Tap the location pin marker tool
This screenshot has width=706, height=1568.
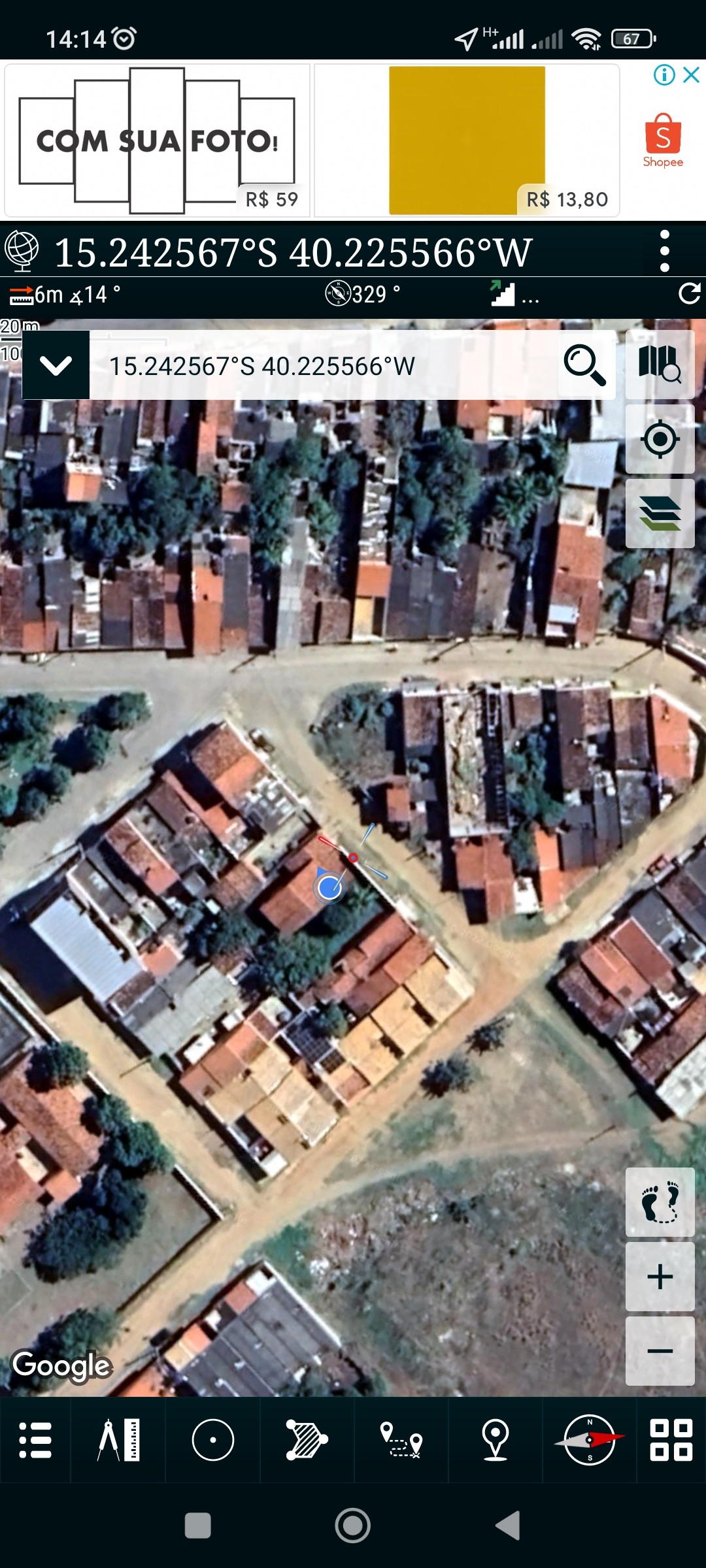[496, 1440]
